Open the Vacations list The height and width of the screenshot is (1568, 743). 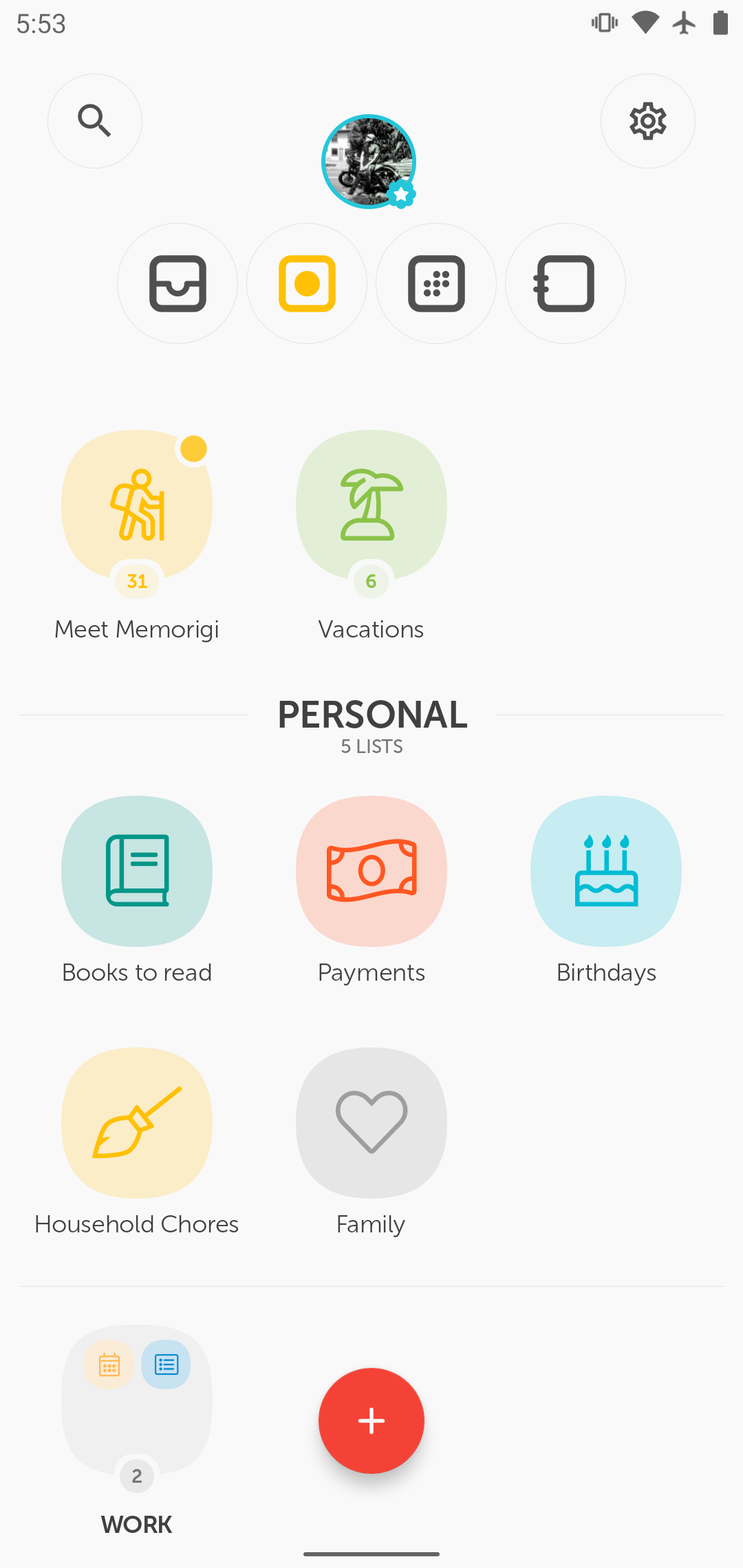[x=371, y=507]
